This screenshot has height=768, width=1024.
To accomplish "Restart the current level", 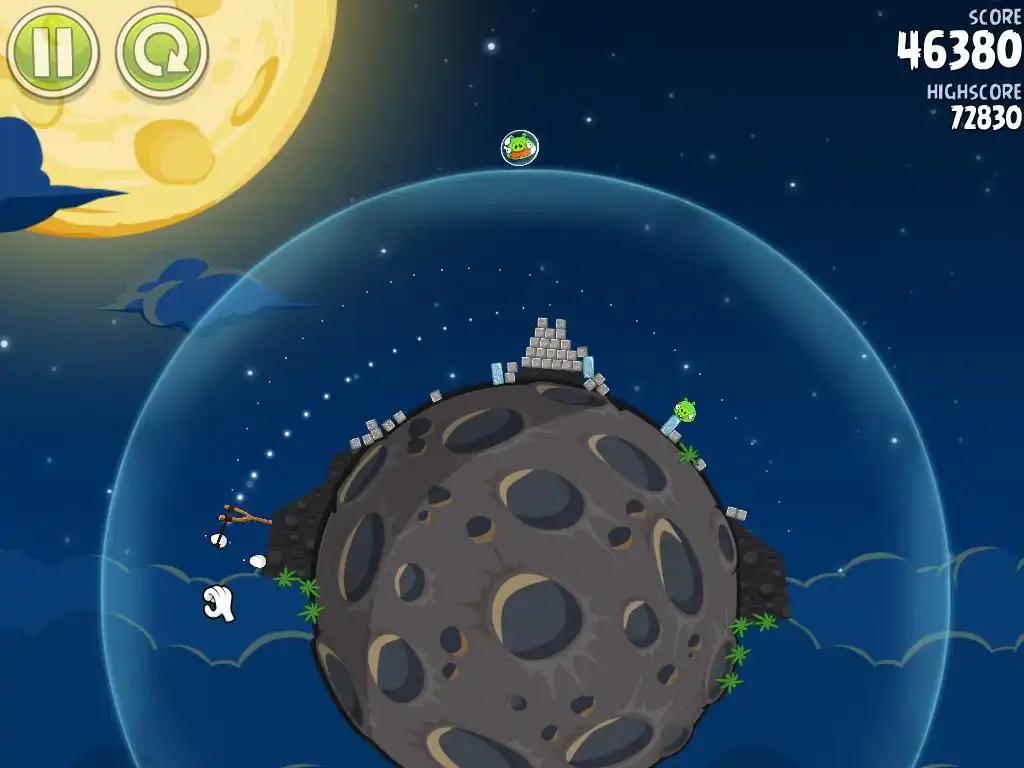I will tap(161, 51).
